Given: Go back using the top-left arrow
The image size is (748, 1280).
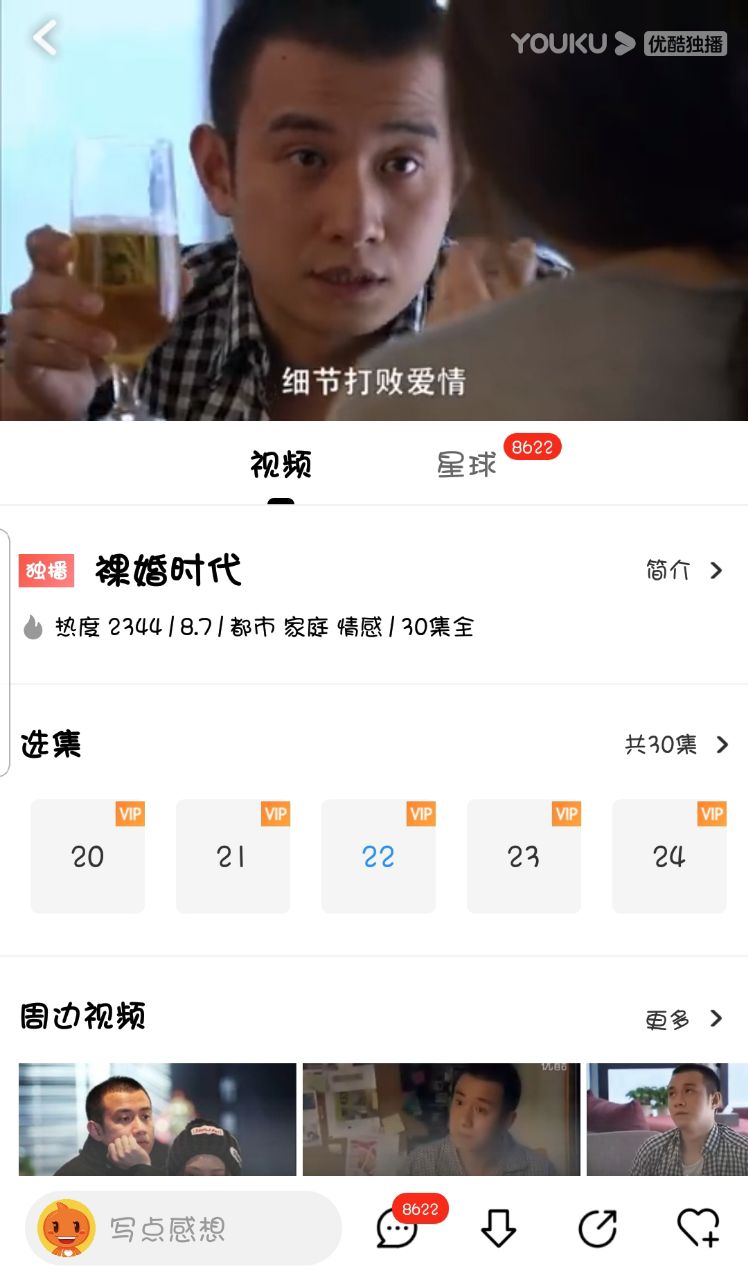Looking at the screenshot, I should point(45,39).
